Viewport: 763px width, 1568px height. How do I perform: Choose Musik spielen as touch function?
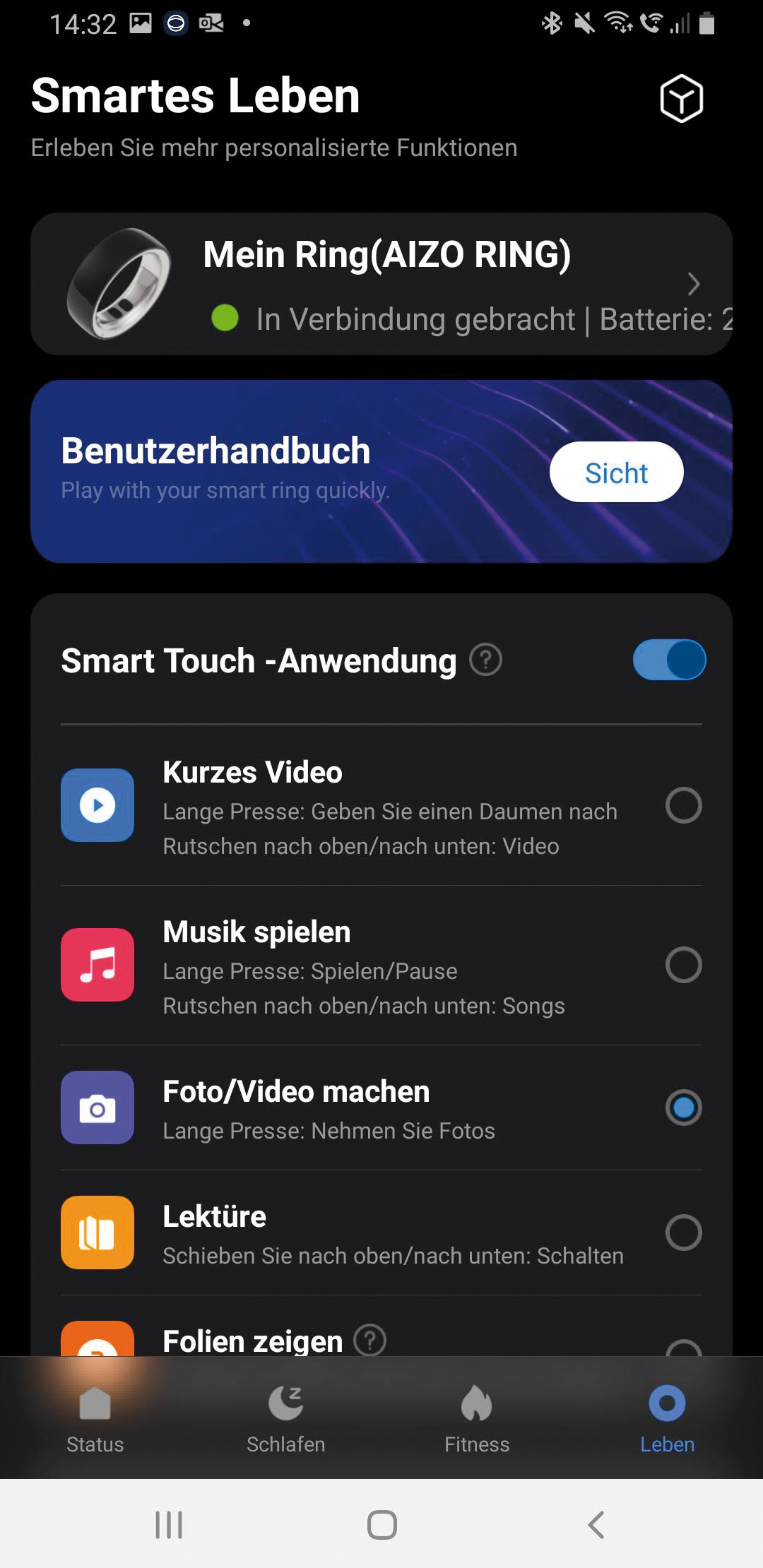[x=683, y=965]
